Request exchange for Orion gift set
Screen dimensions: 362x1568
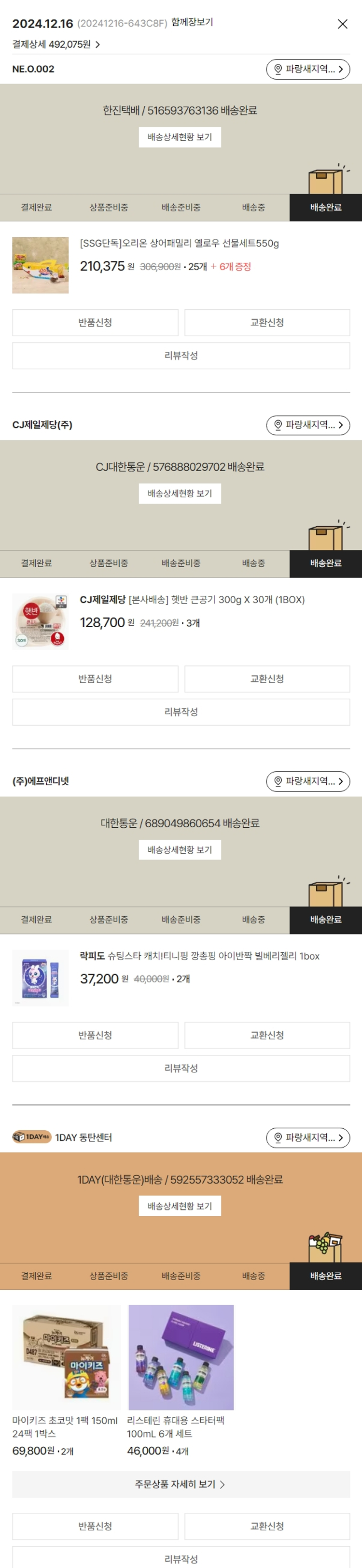pyautogui.click(x=267, y=323)
